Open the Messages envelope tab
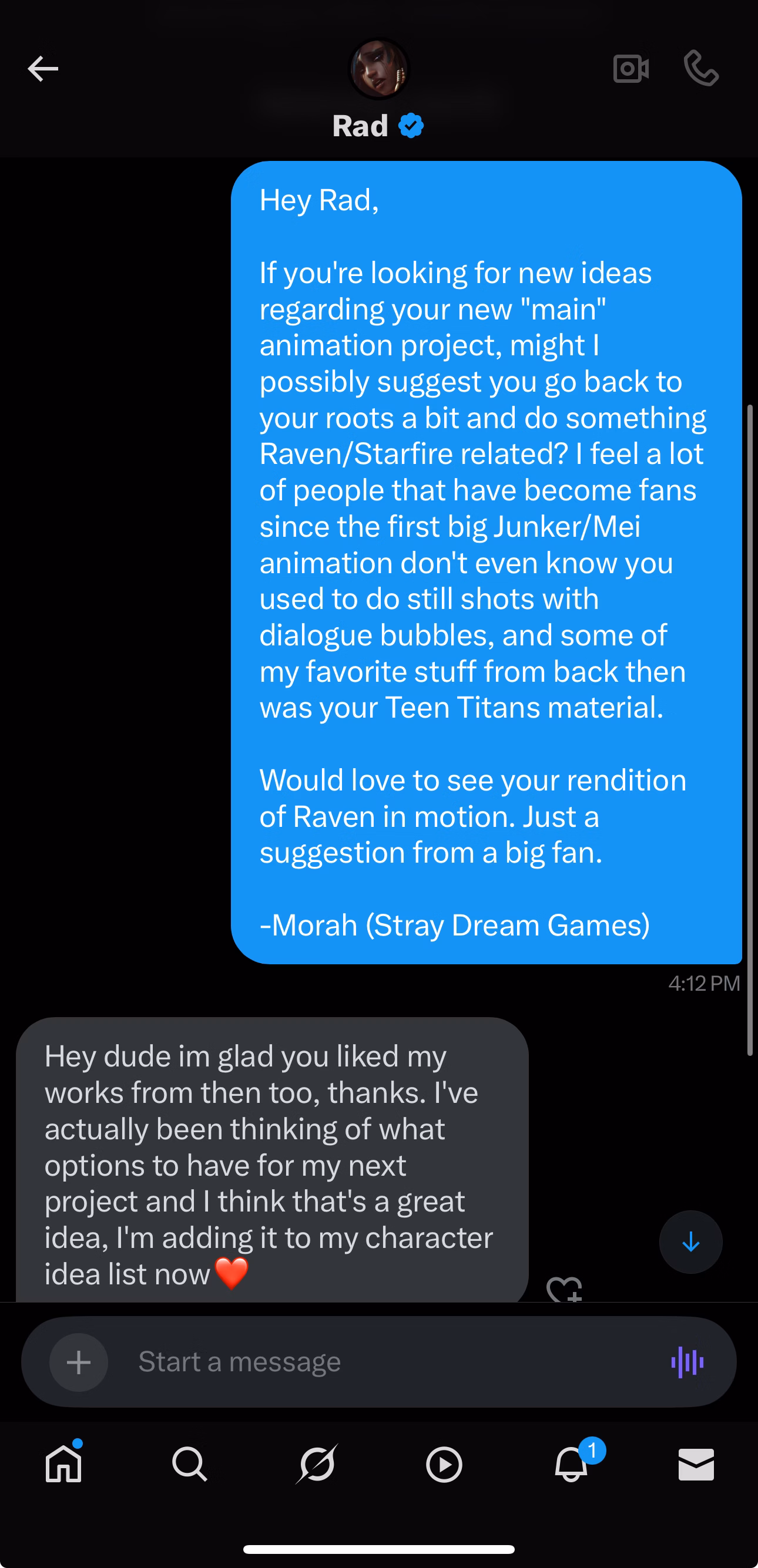Viewport: 758px width, 1568px height. click(x=696, y=1464)
